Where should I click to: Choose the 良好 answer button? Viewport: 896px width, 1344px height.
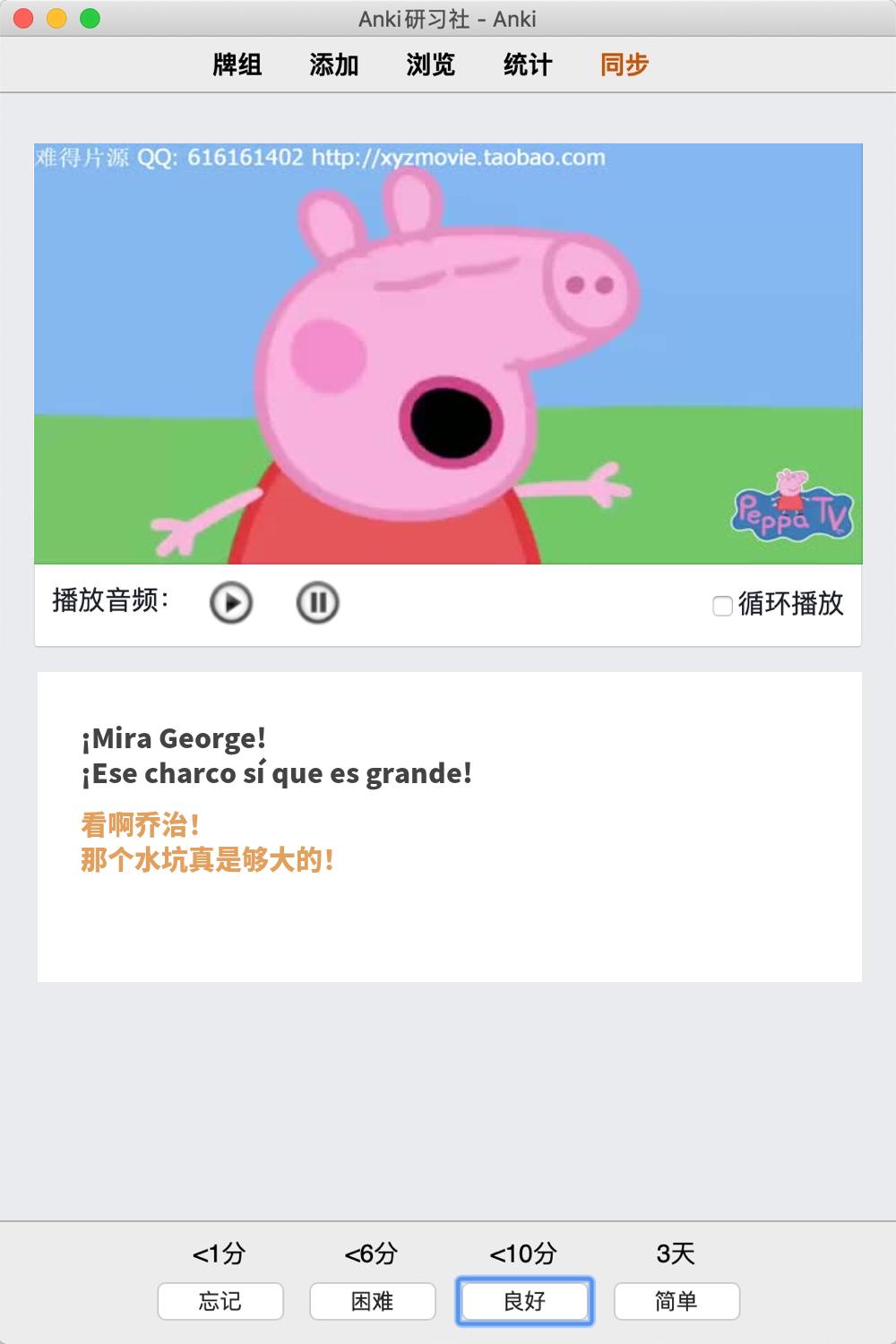click(x=525, y=1301)
